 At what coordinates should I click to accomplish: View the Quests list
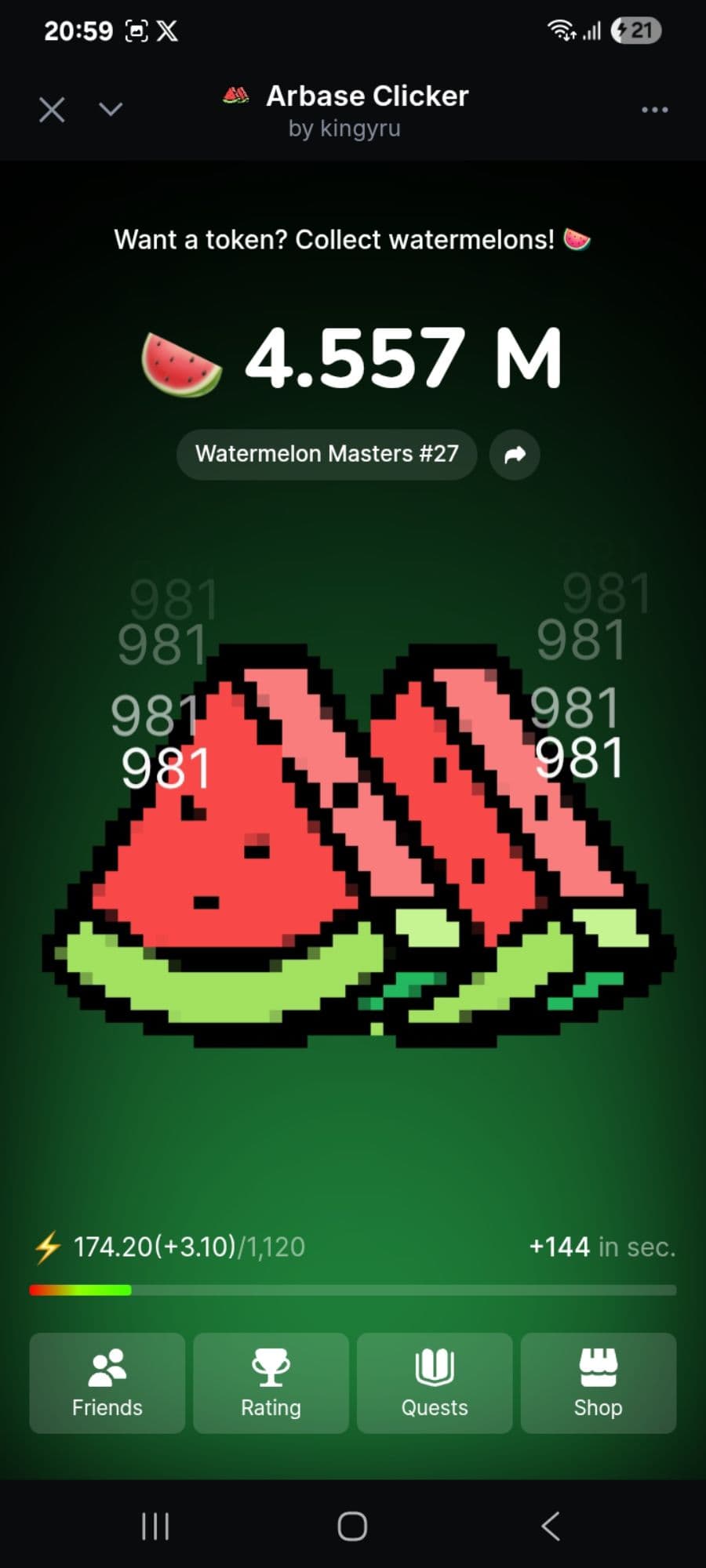[x=435, y=1383]
